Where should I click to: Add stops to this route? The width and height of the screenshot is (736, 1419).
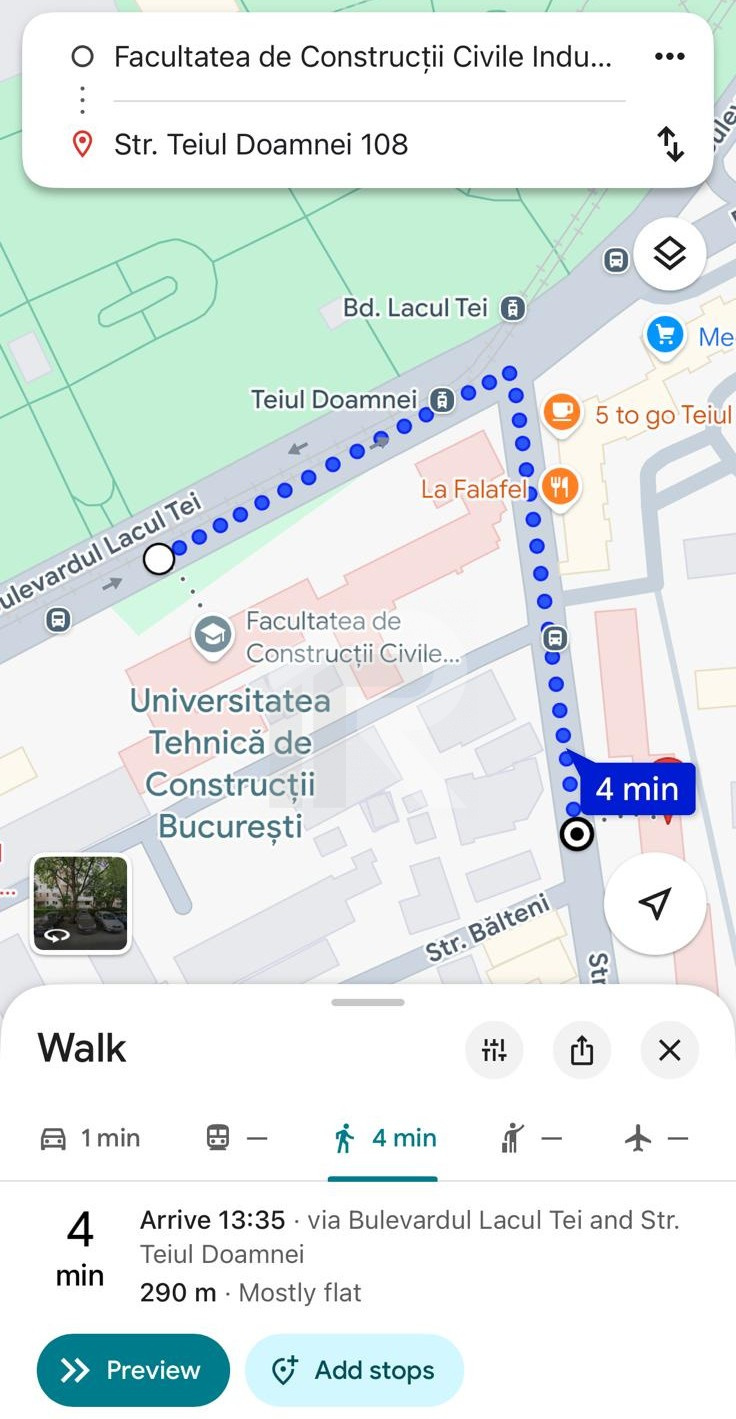(x=354, y=1370)
